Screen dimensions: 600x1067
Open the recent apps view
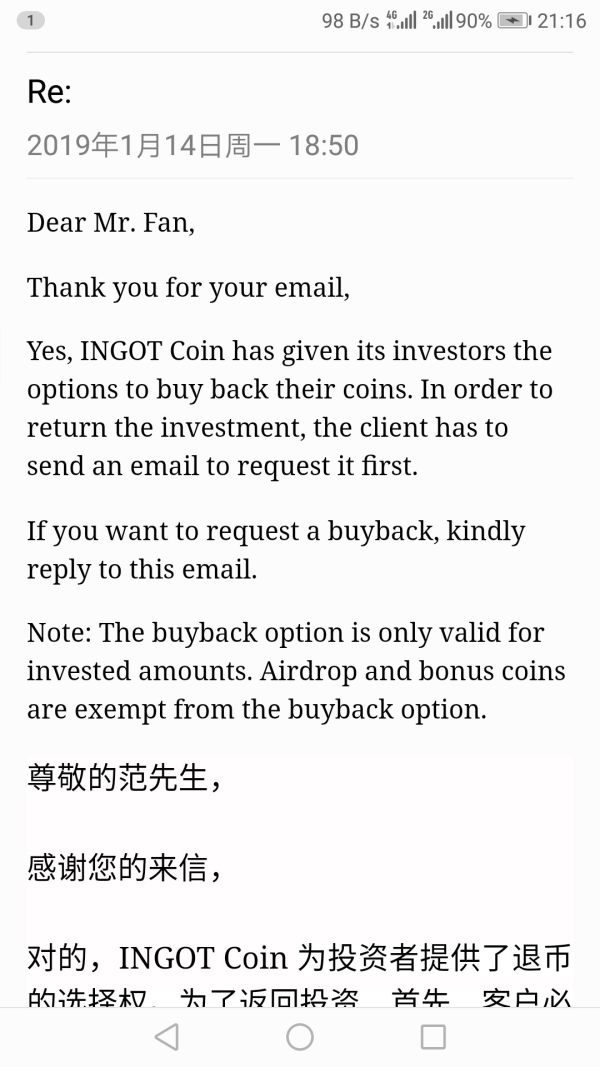(433, 1037)
